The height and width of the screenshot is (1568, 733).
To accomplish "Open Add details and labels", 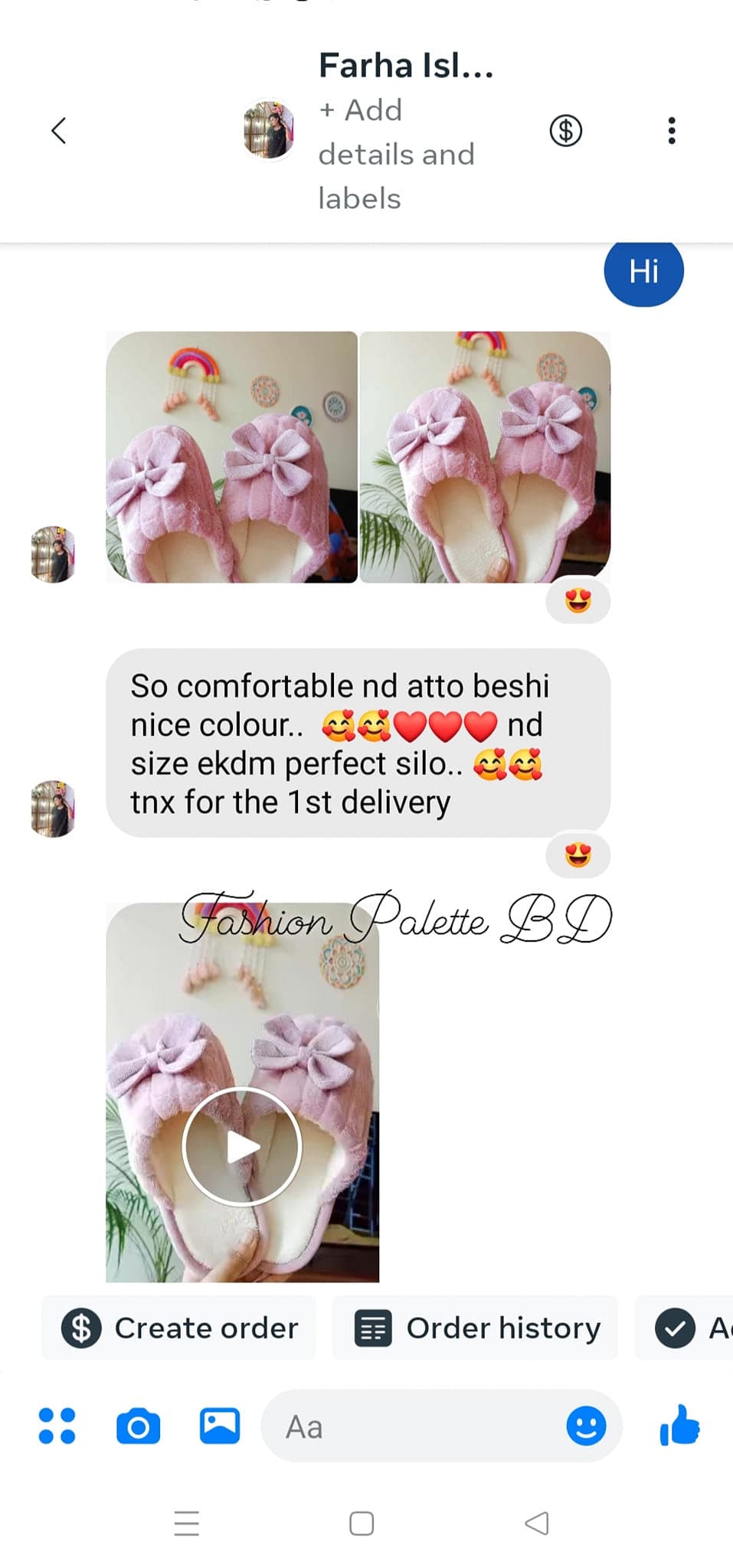I will (x=396, y=154).
